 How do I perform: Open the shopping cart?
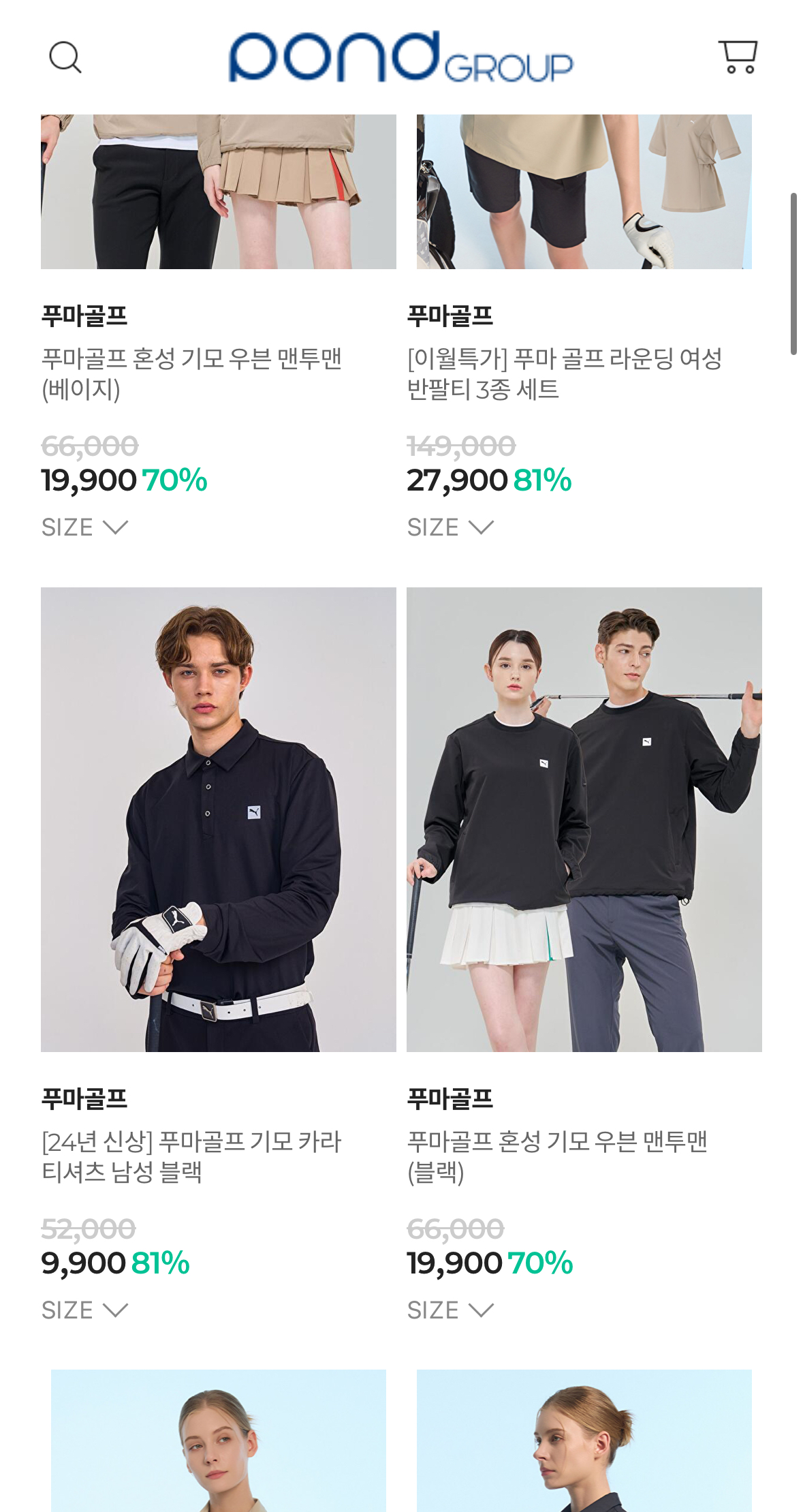point(738,57)
